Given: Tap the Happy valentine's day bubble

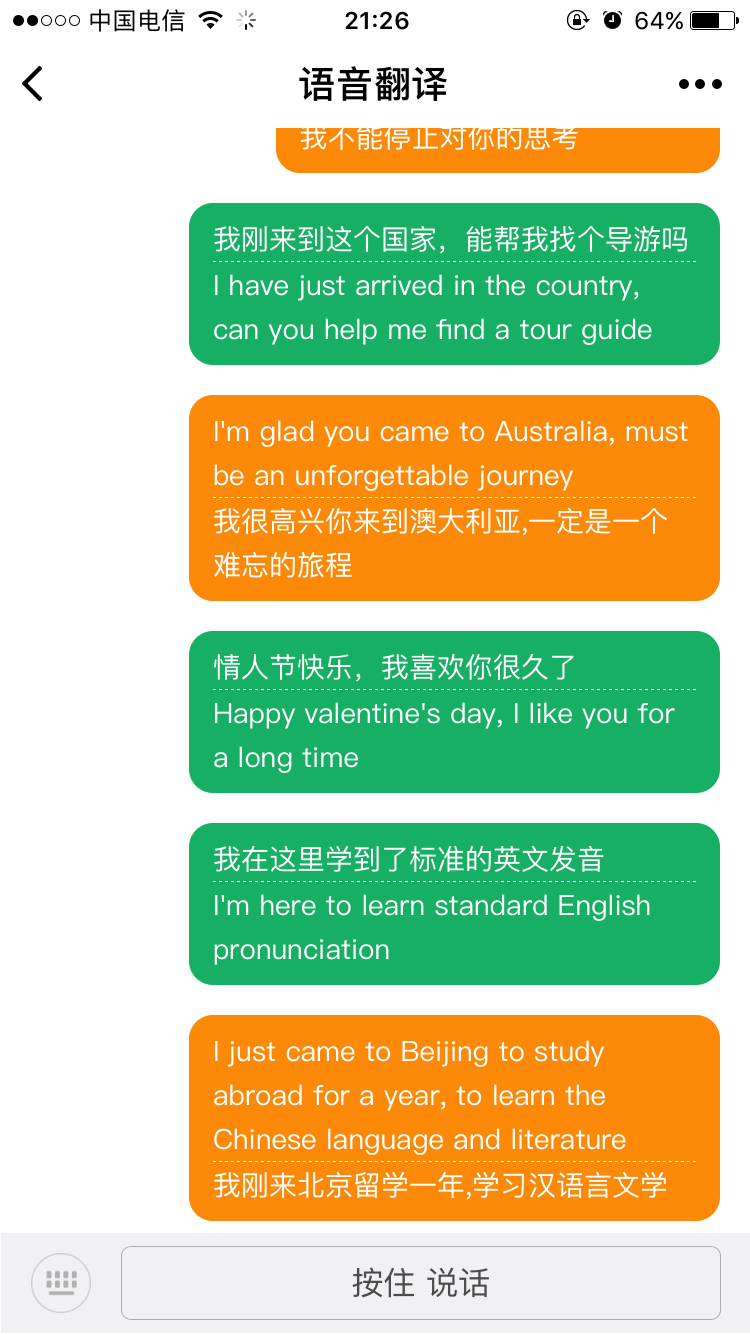Looking at the screenshot, I should tap(454, 712).
